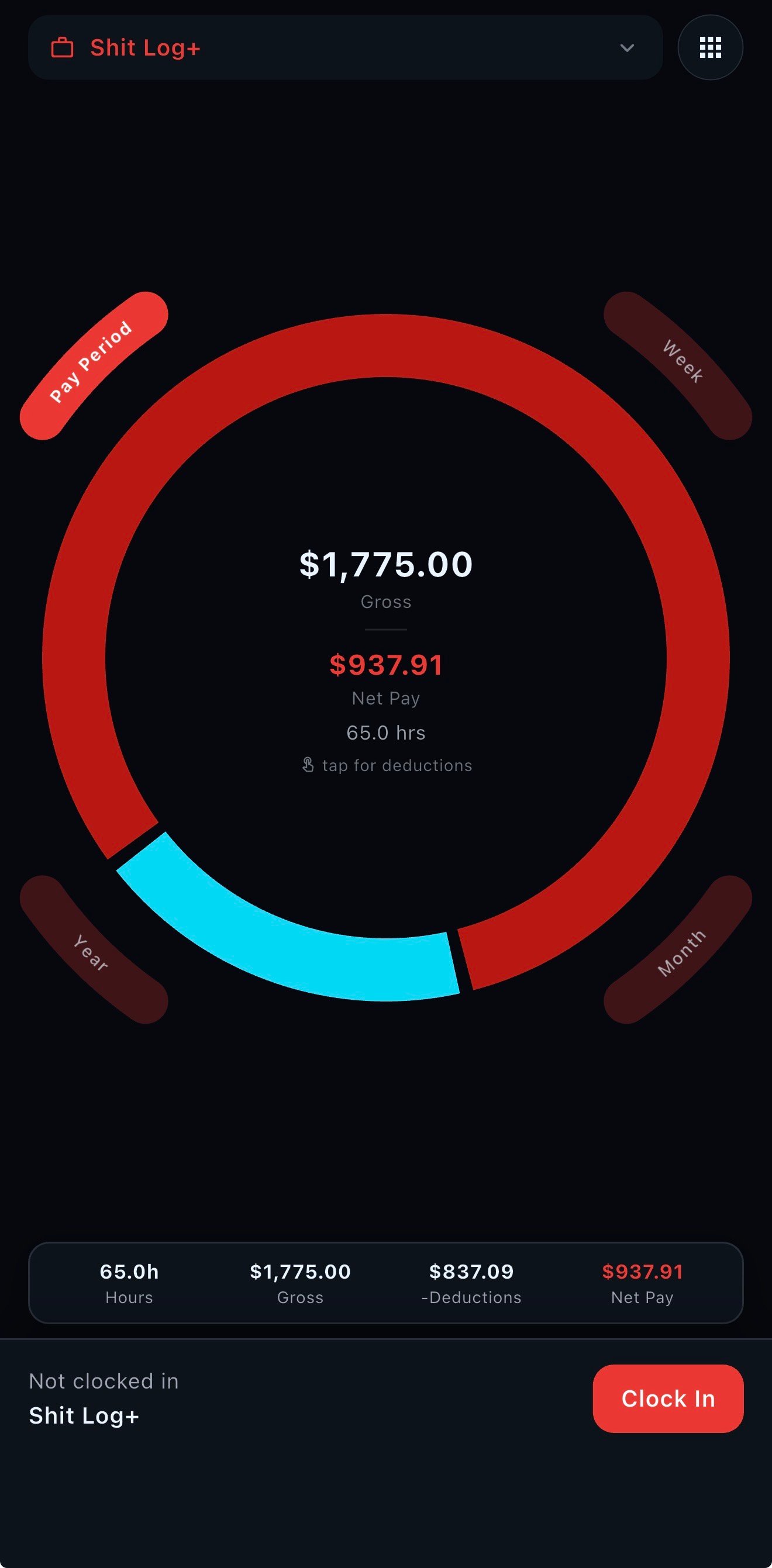This screenshot has height=1568, width=772.
Task: Open the grid menu icon
Action: point(710,47)
